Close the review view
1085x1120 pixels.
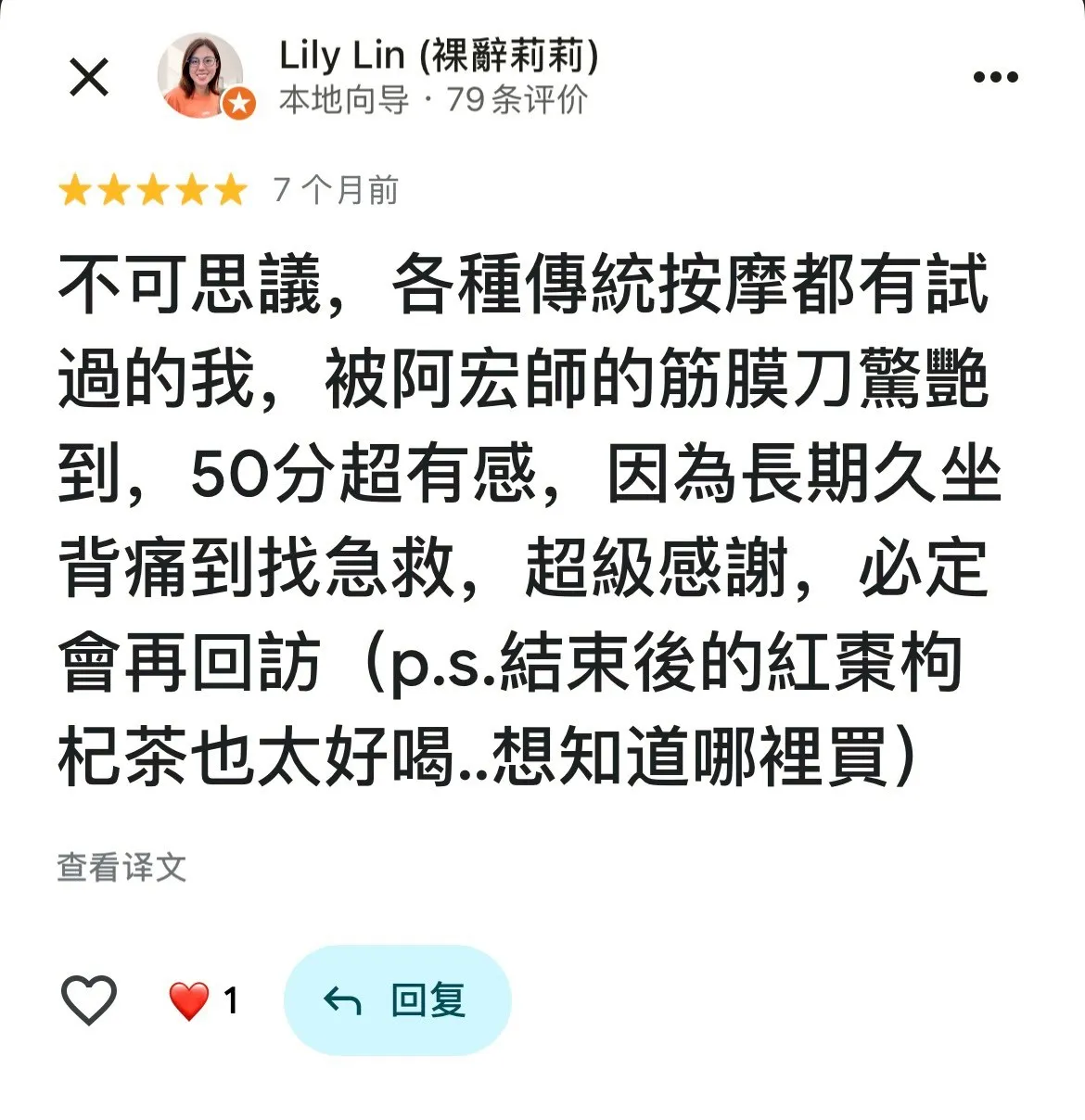(x=89, y=77)
